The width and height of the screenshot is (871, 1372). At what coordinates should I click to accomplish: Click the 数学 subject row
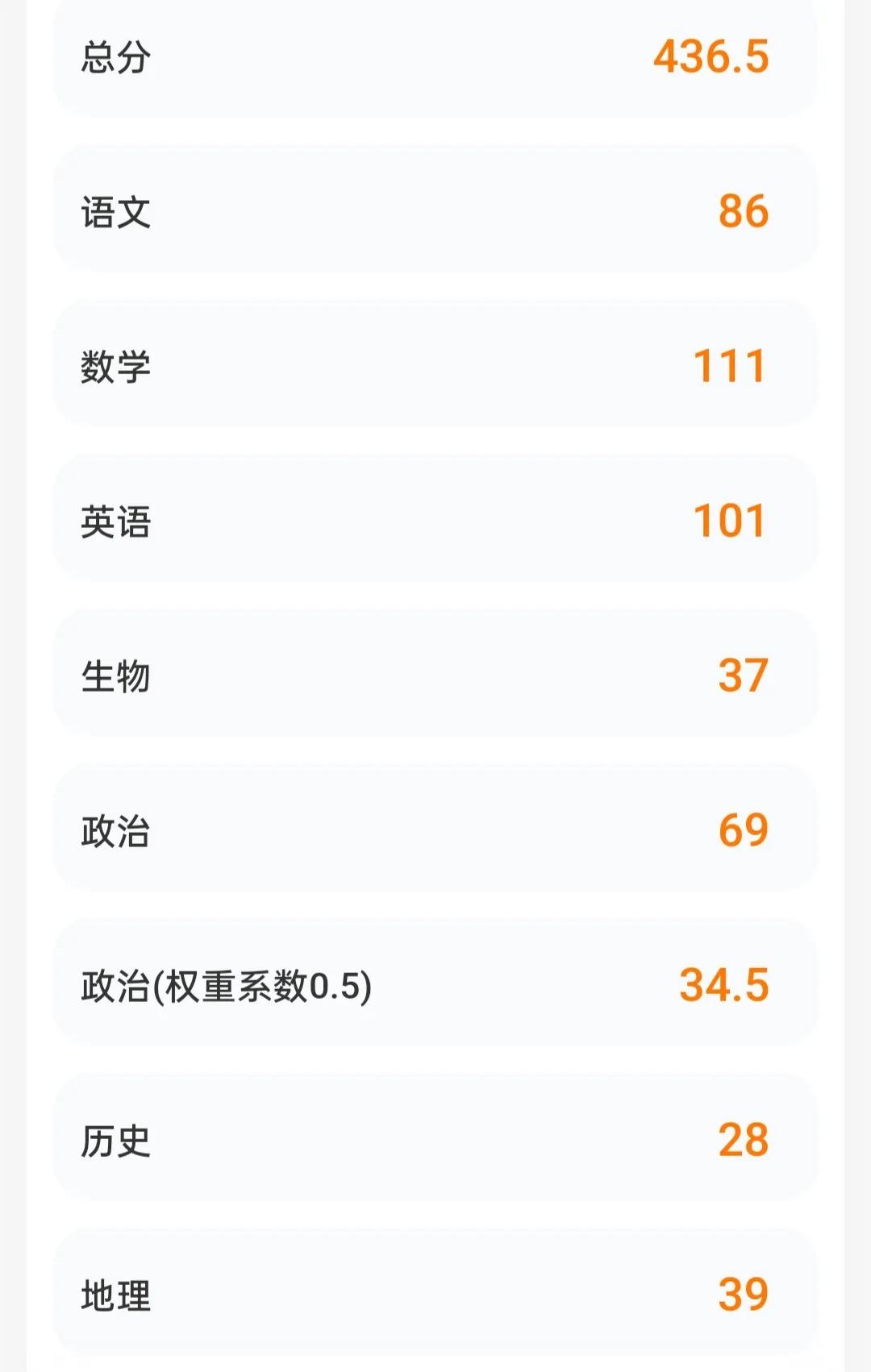click(x=435, y=365)
